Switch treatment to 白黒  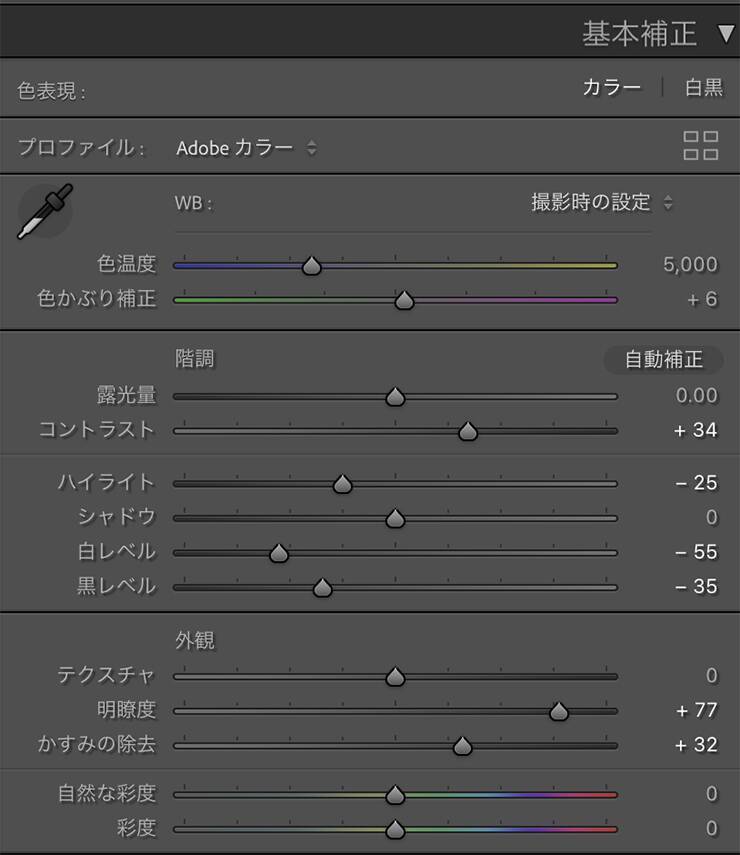point(703,87)
